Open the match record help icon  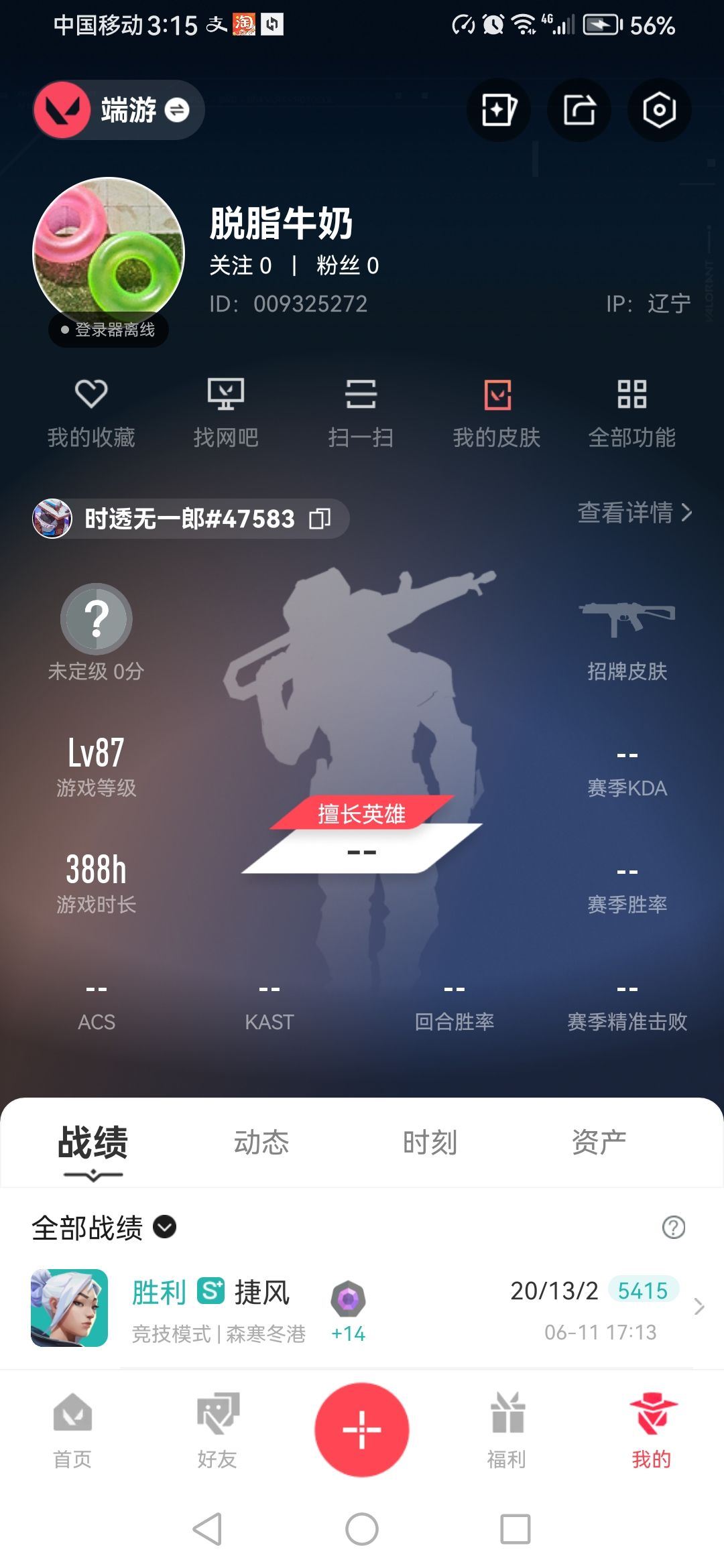[673, 1228]
